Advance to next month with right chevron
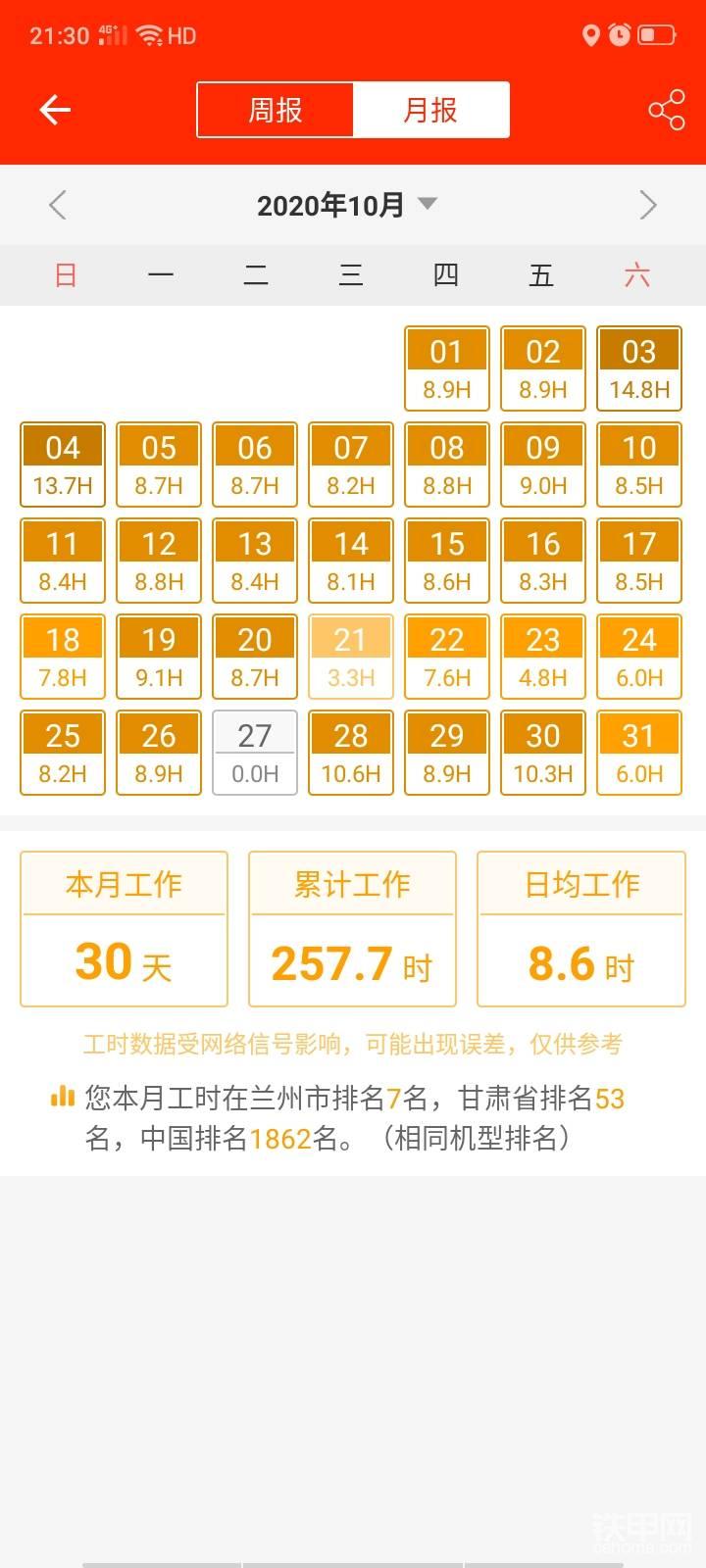The width and height of the screenshot is (706, 1568). coord(648,204)
